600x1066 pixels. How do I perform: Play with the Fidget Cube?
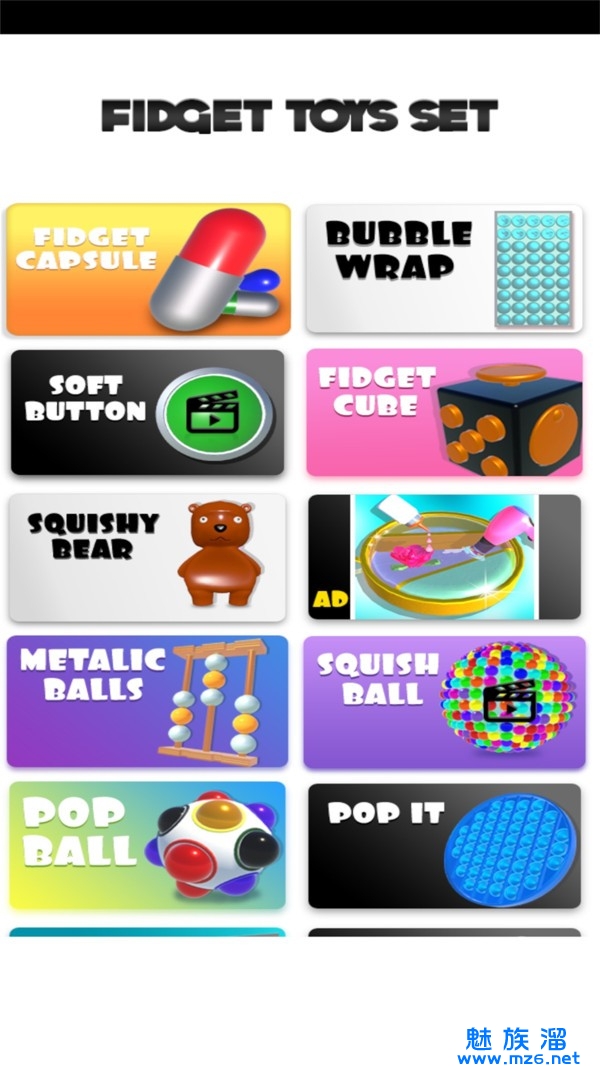[444, 412]
